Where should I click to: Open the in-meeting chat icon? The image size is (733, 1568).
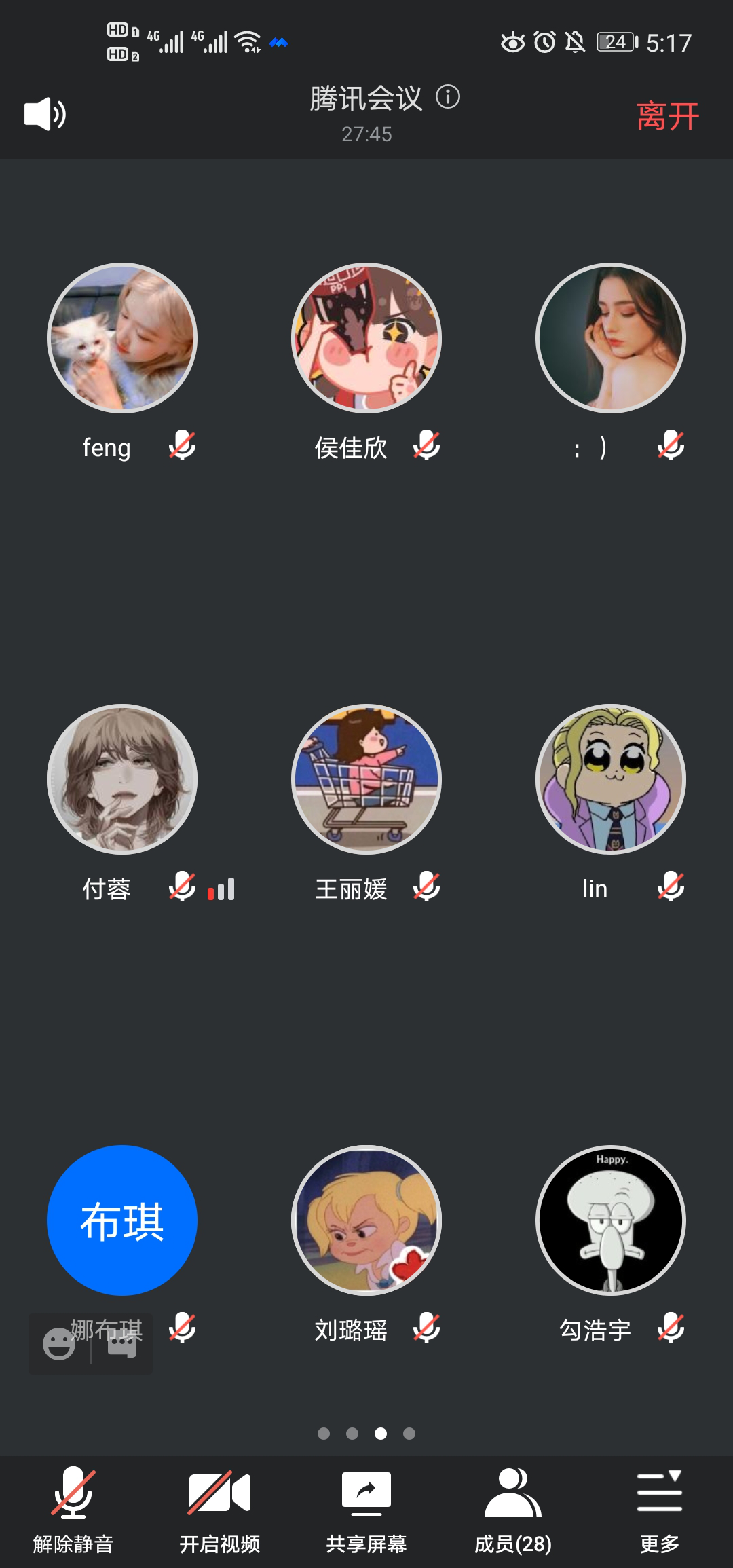pos(123,1343)
